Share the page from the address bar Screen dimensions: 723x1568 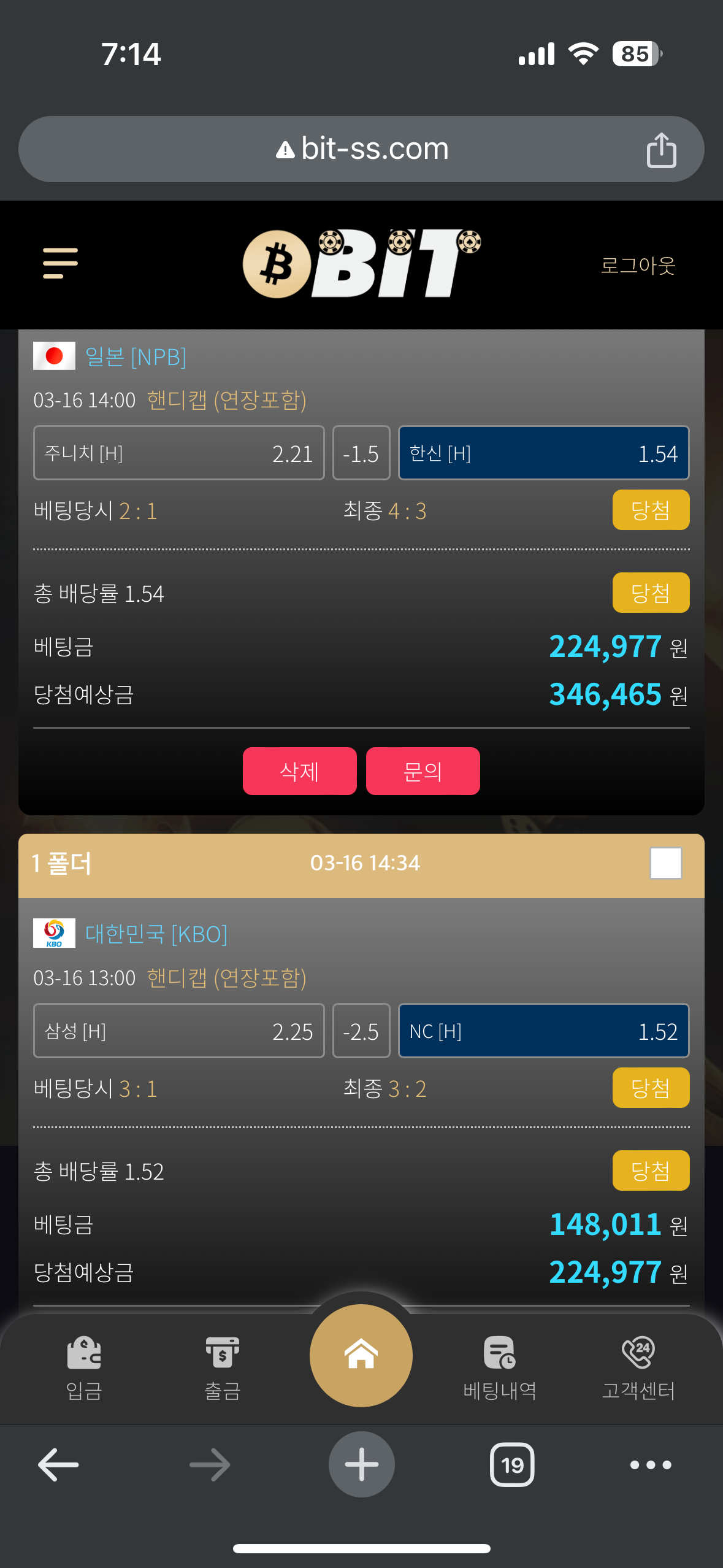(x=662, y=150)
